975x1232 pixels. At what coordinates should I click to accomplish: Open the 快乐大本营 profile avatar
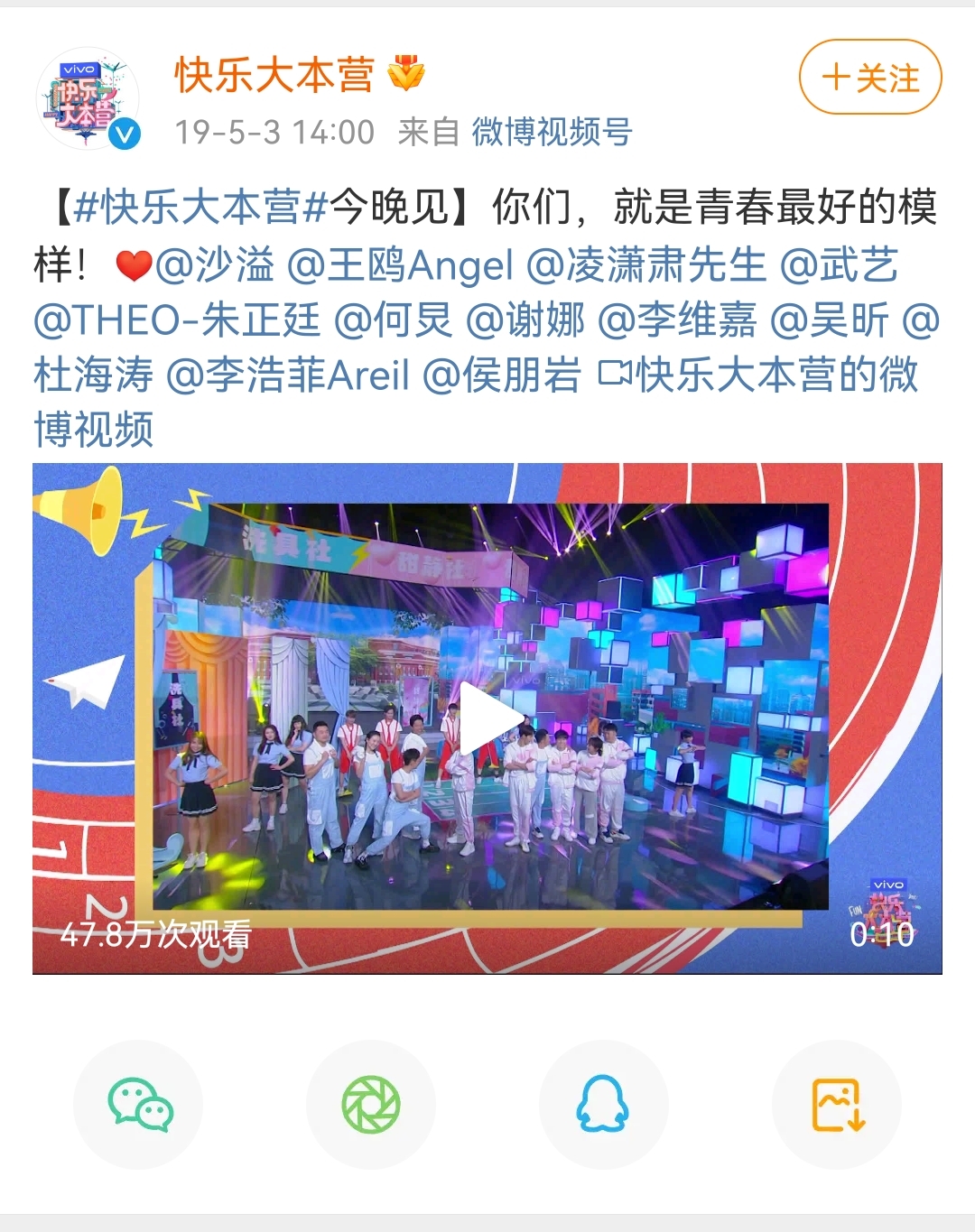[88, 98]
